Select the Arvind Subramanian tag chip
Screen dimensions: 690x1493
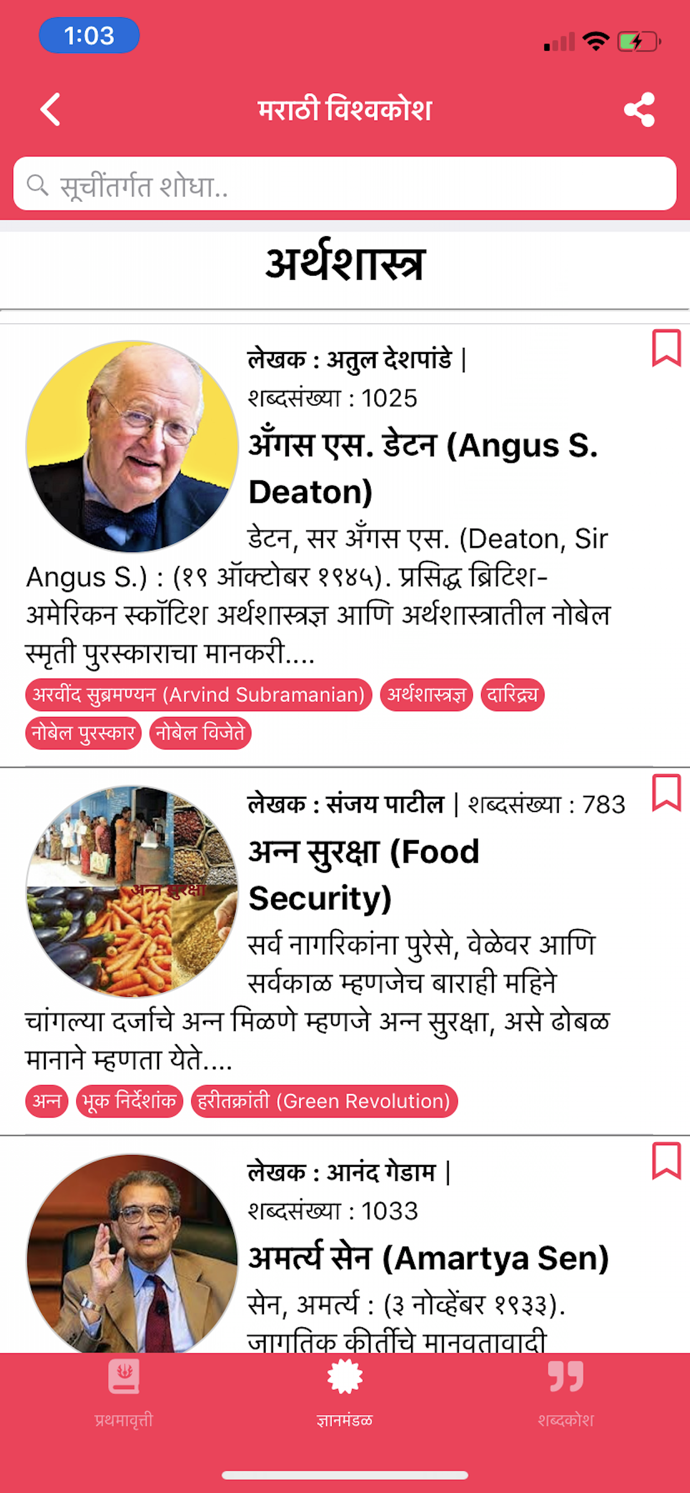[199, 694]
